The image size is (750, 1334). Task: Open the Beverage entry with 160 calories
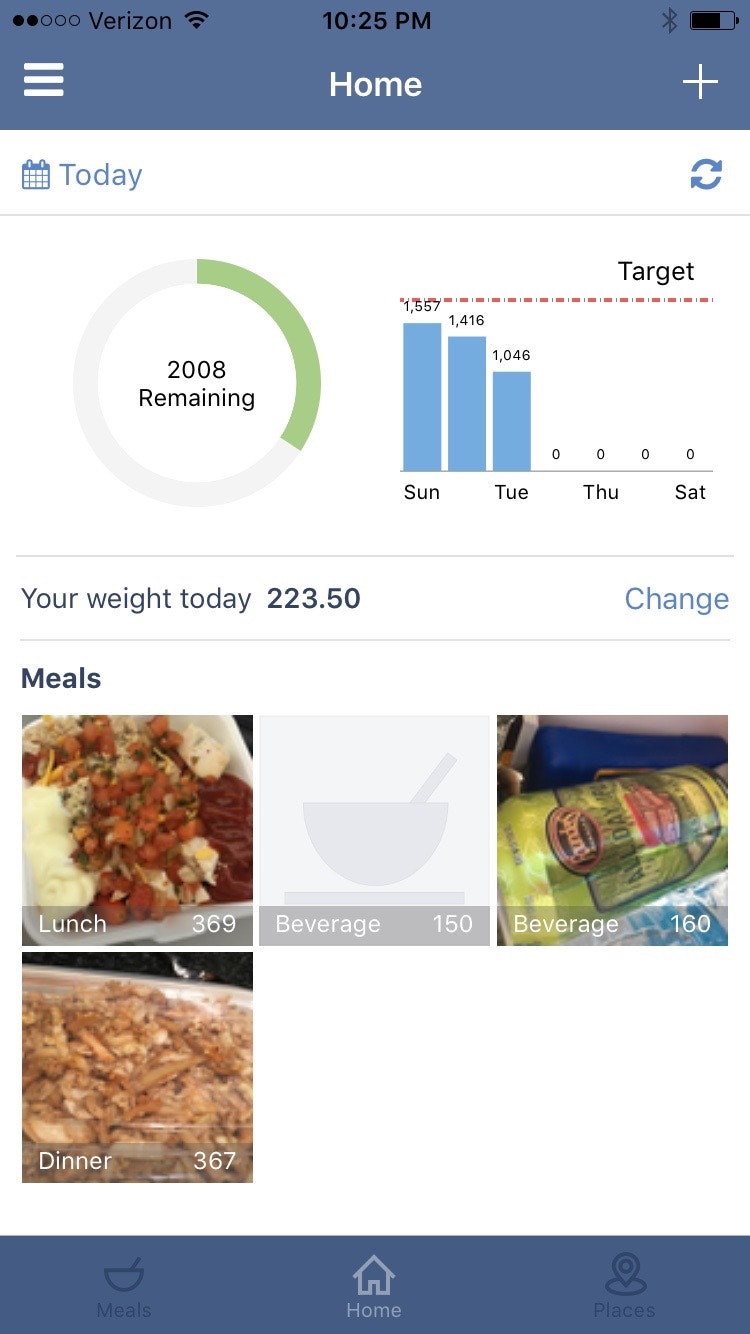(612, 830)
